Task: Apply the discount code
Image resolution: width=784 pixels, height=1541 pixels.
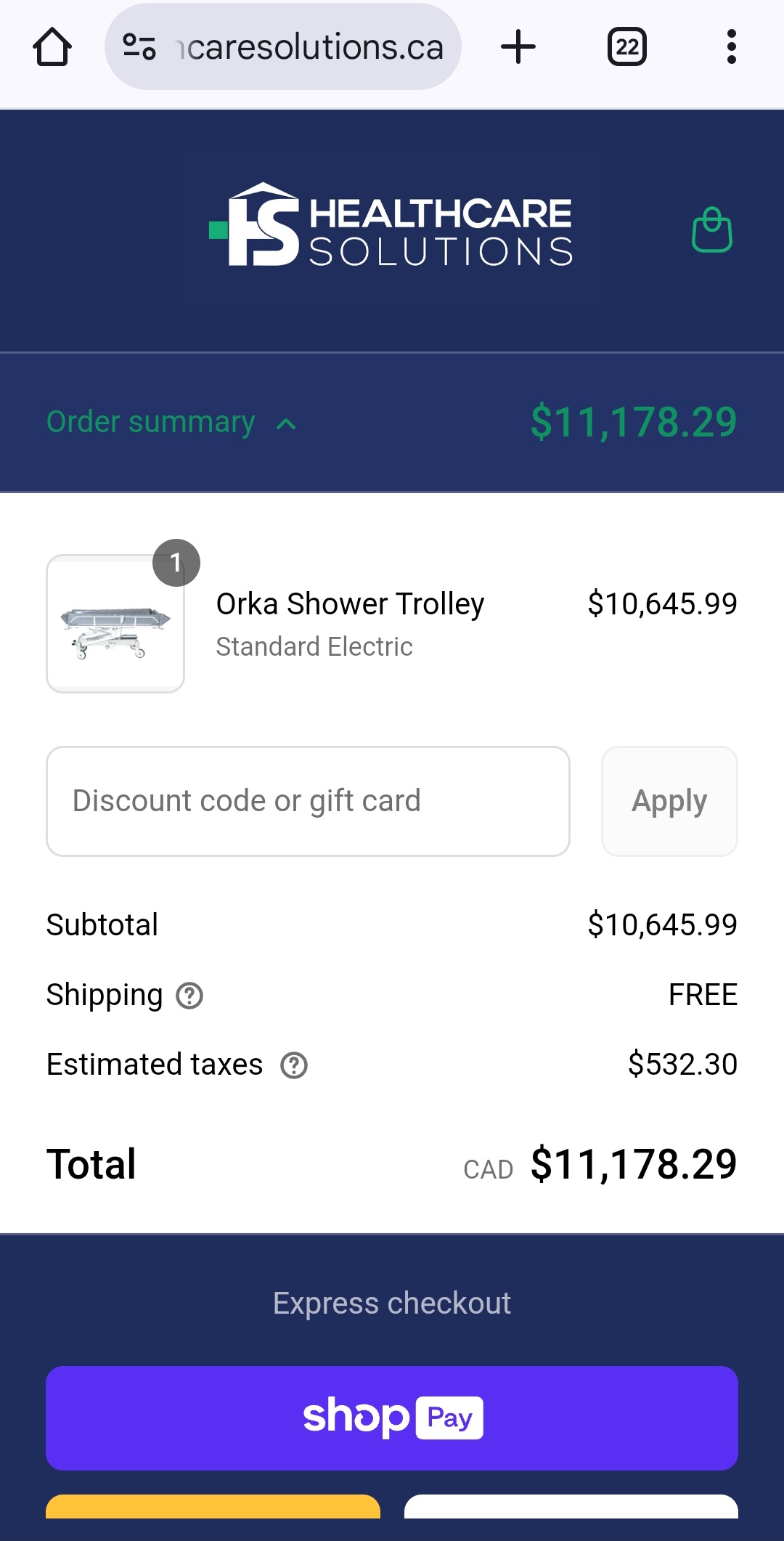Action: coord(669,801)
